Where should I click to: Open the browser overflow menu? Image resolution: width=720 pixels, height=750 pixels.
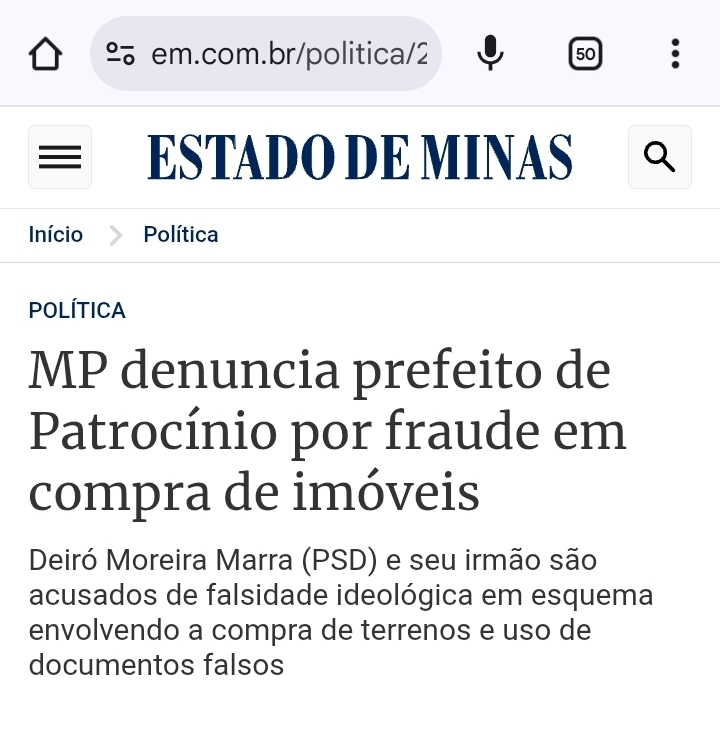pyautogui.click(x=676, y=54)
